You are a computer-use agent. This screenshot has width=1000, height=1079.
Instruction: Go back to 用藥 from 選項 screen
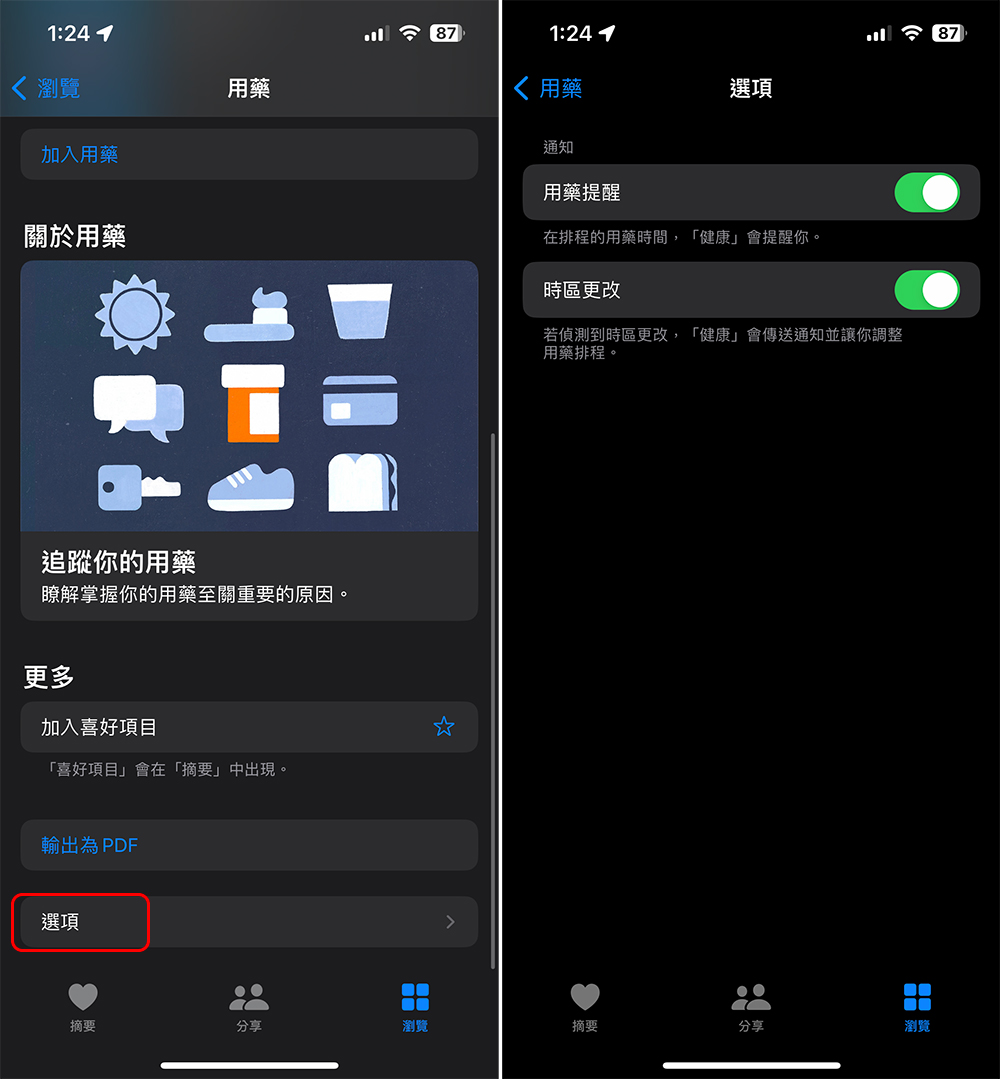[x=548, y=88]
